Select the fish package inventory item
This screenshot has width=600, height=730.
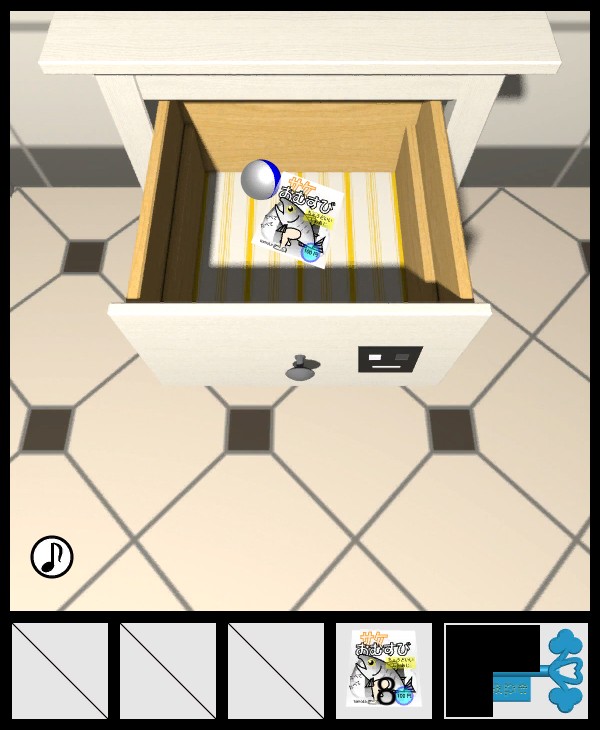tap(383, 671)
